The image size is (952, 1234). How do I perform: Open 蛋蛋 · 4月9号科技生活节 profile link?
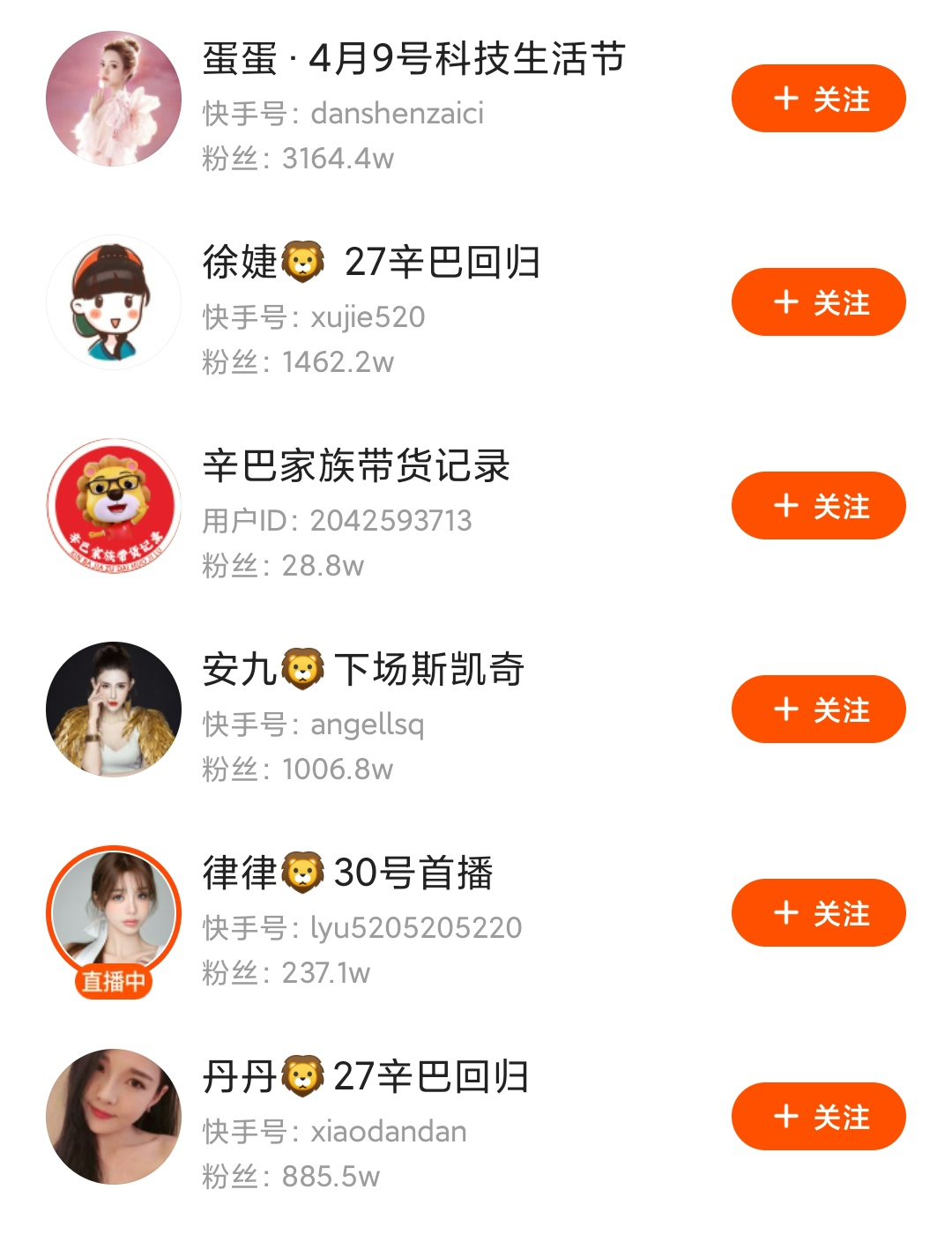(411, 58)
